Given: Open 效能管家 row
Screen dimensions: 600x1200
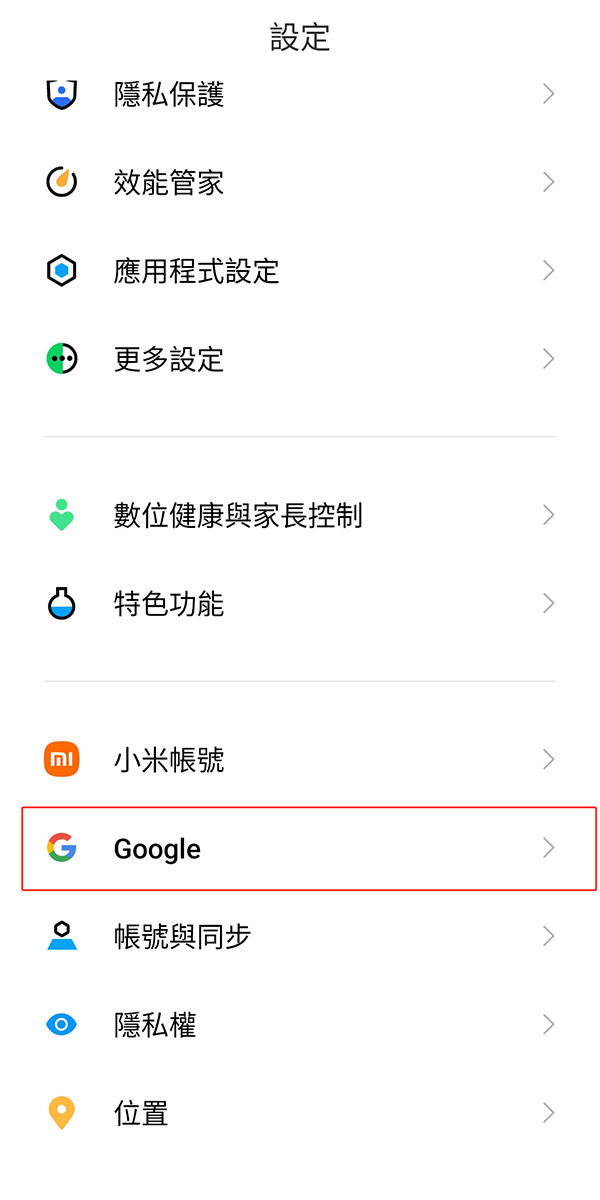Looking at the screenshot, I should pos(300,183).
